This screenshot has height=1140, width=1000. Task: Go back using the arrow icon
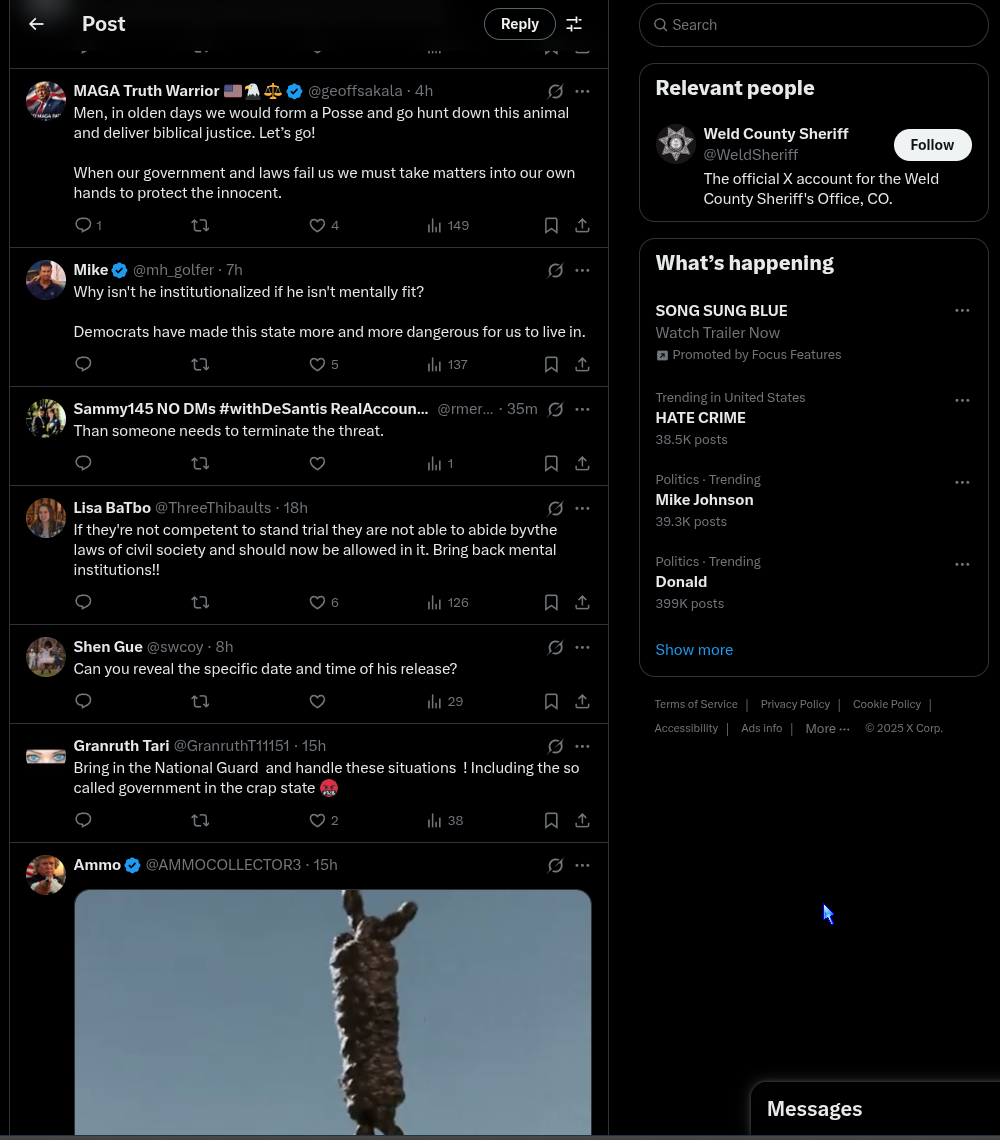coord(36,24)
